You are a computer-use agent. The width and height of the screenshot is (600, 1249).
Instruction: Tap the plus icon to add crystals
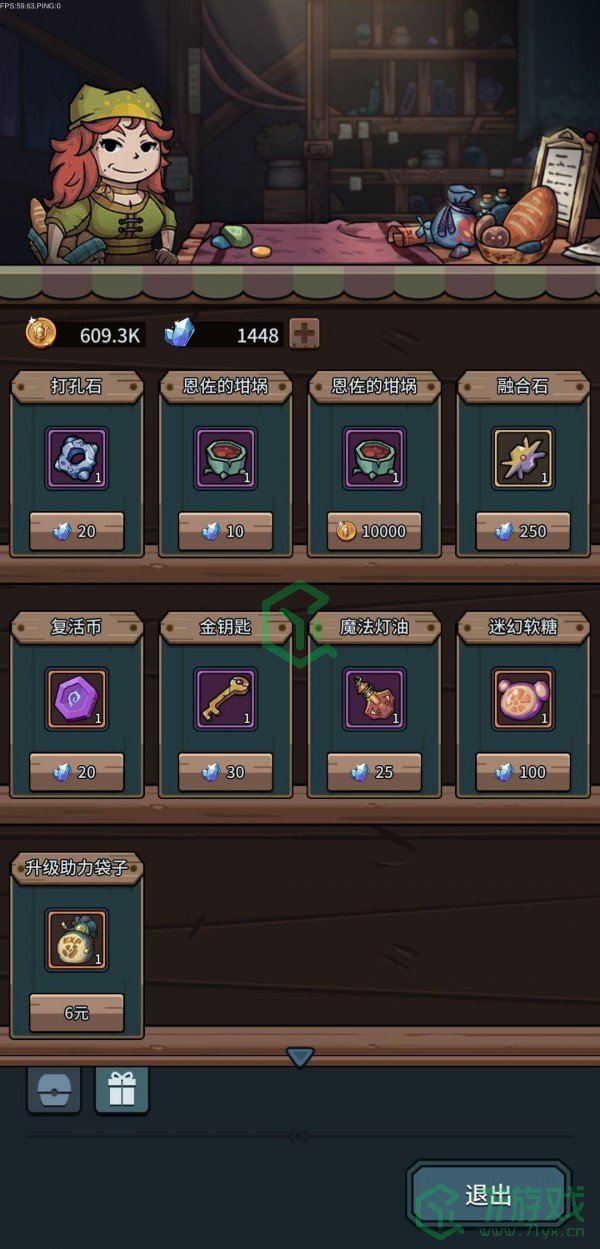[304, 334]
